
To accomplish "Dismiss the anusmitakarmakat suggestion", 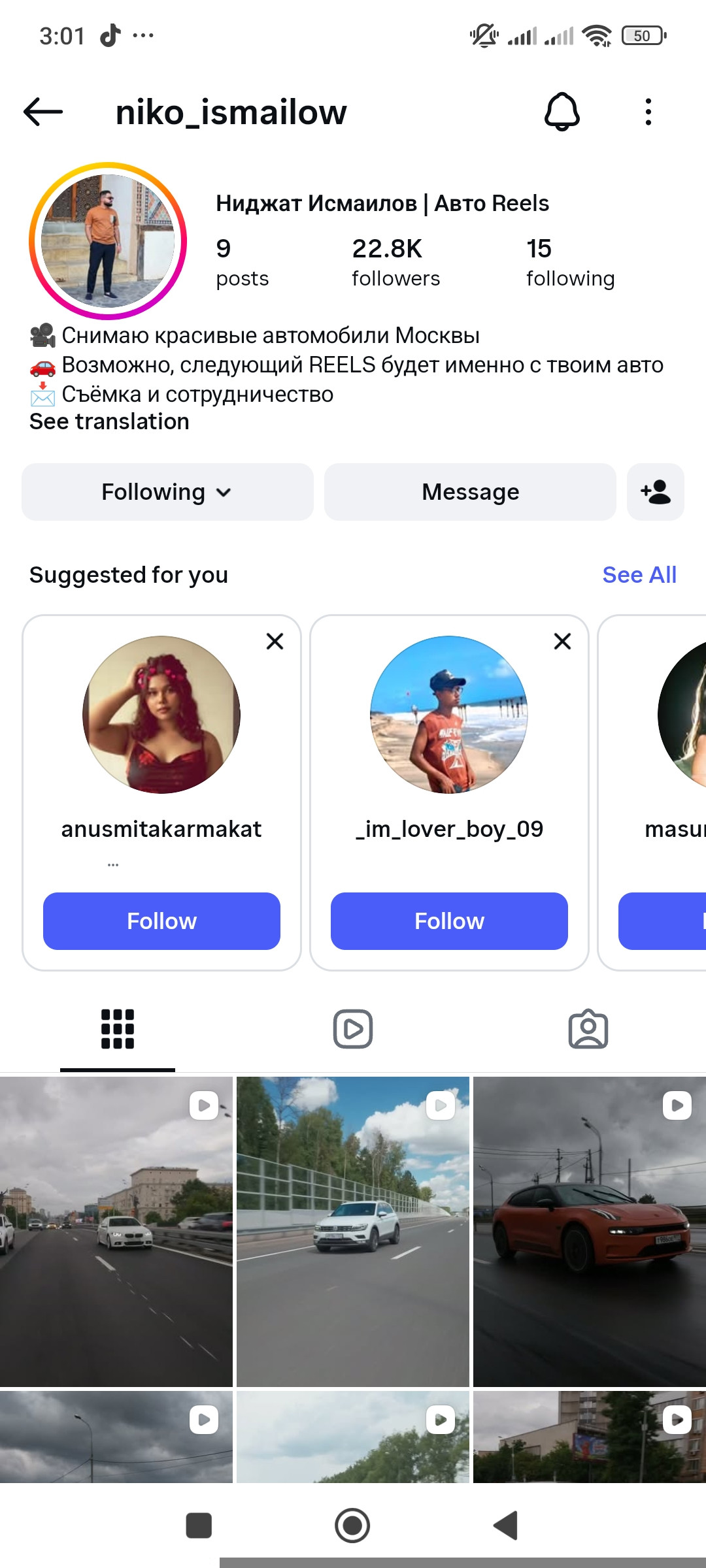I will tap(275, 642).
